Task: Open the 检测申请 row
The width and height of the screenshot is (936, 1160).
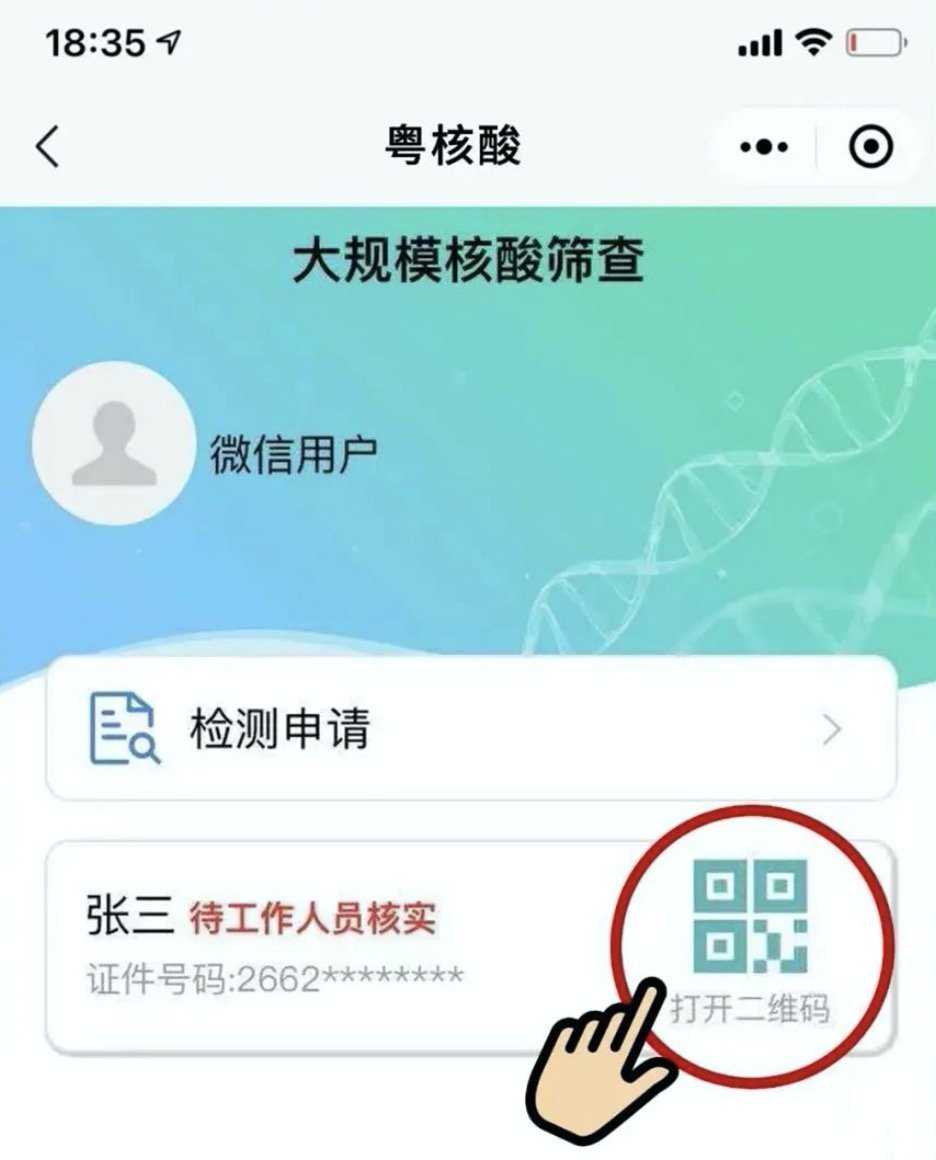Action: coord(470,730)
